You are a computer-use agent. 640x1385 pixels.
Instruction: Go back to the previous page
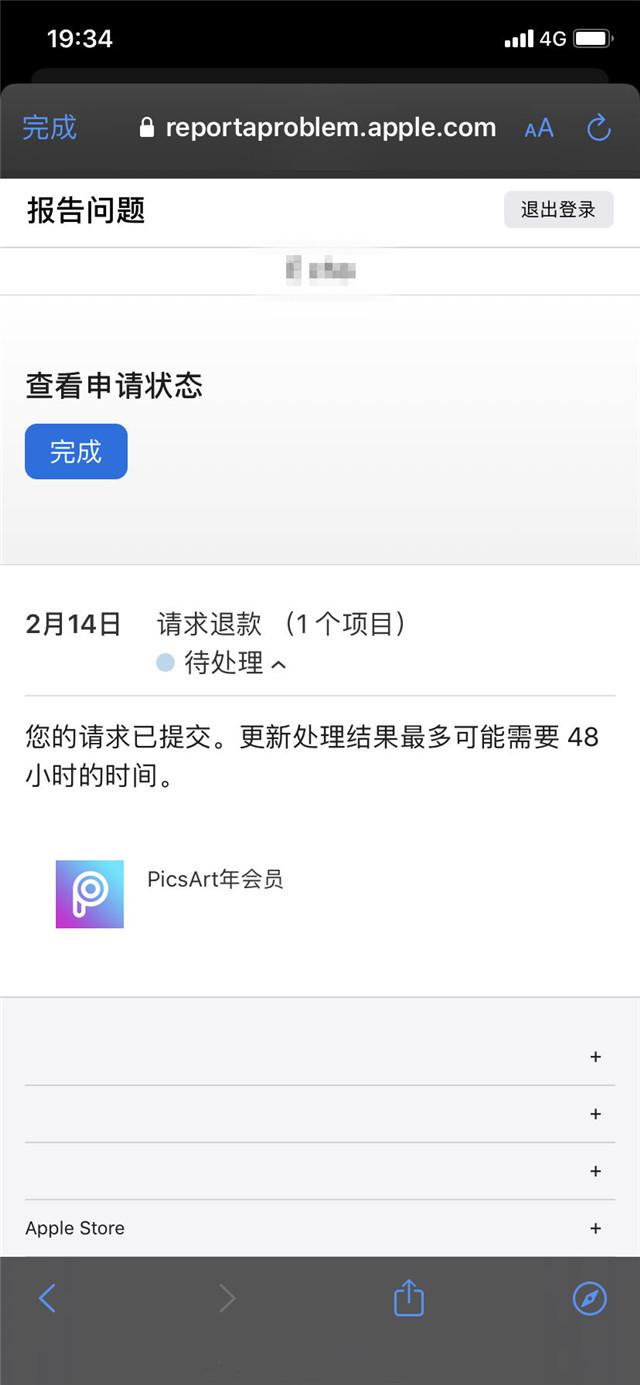coord(47,1298)
